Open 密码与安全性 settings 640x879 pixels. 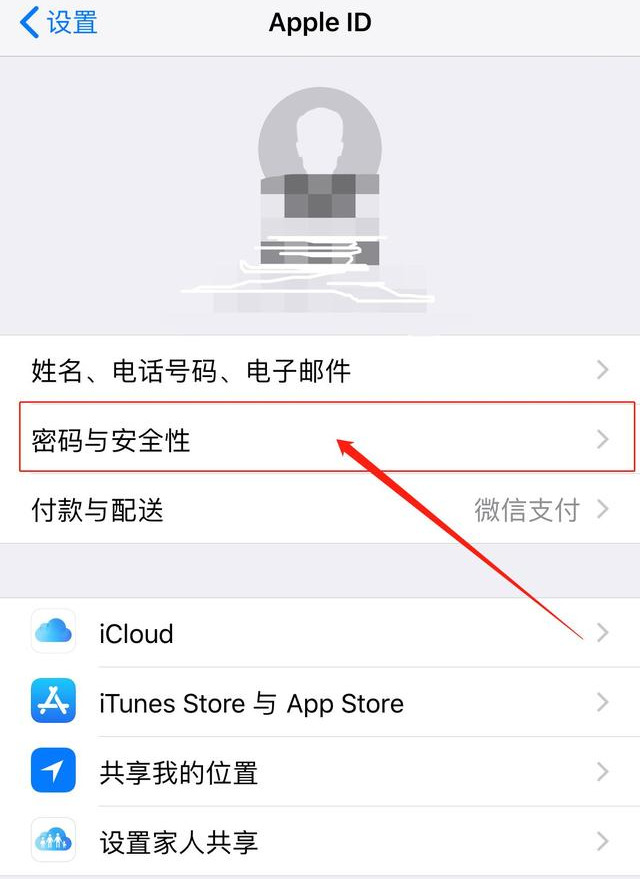coord(320,440)
